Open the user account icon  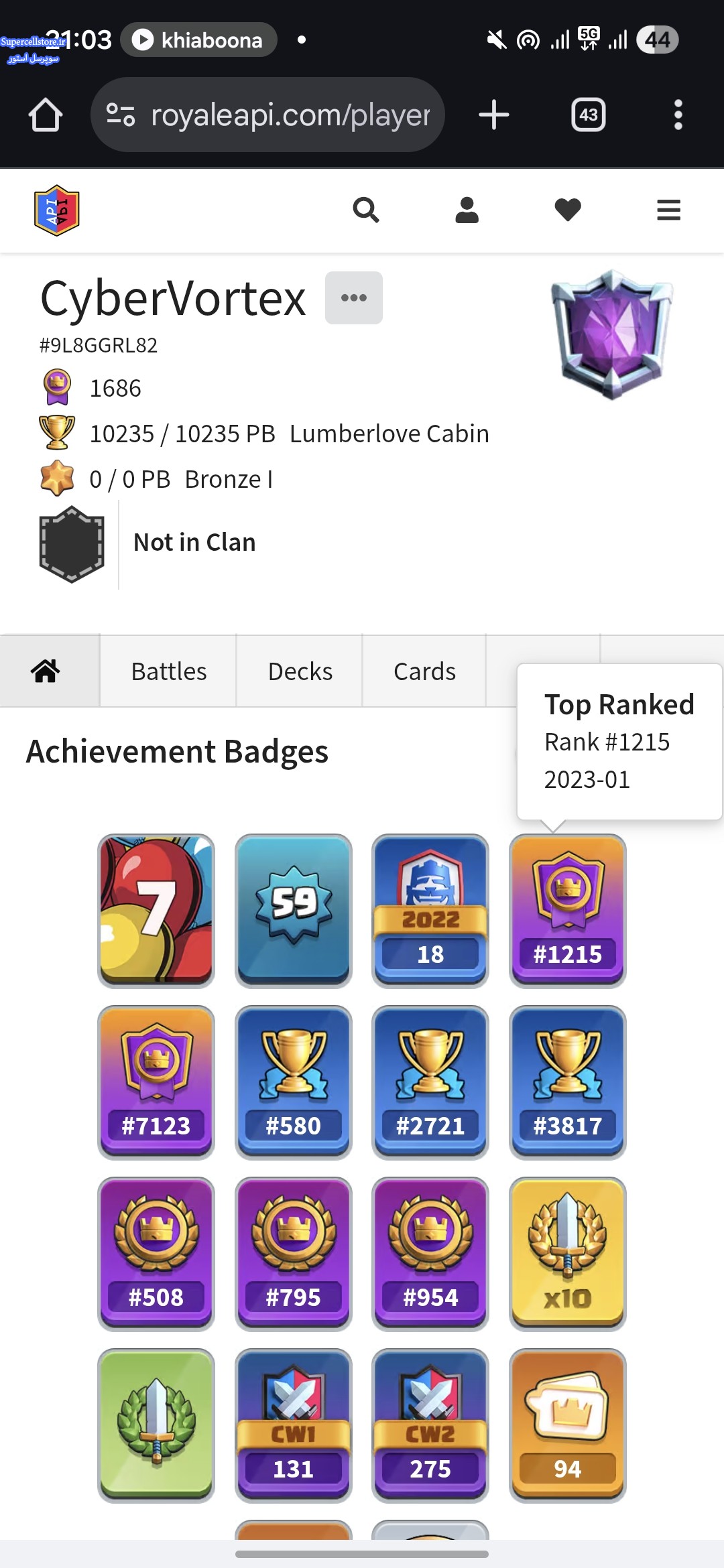pos(467,210)
